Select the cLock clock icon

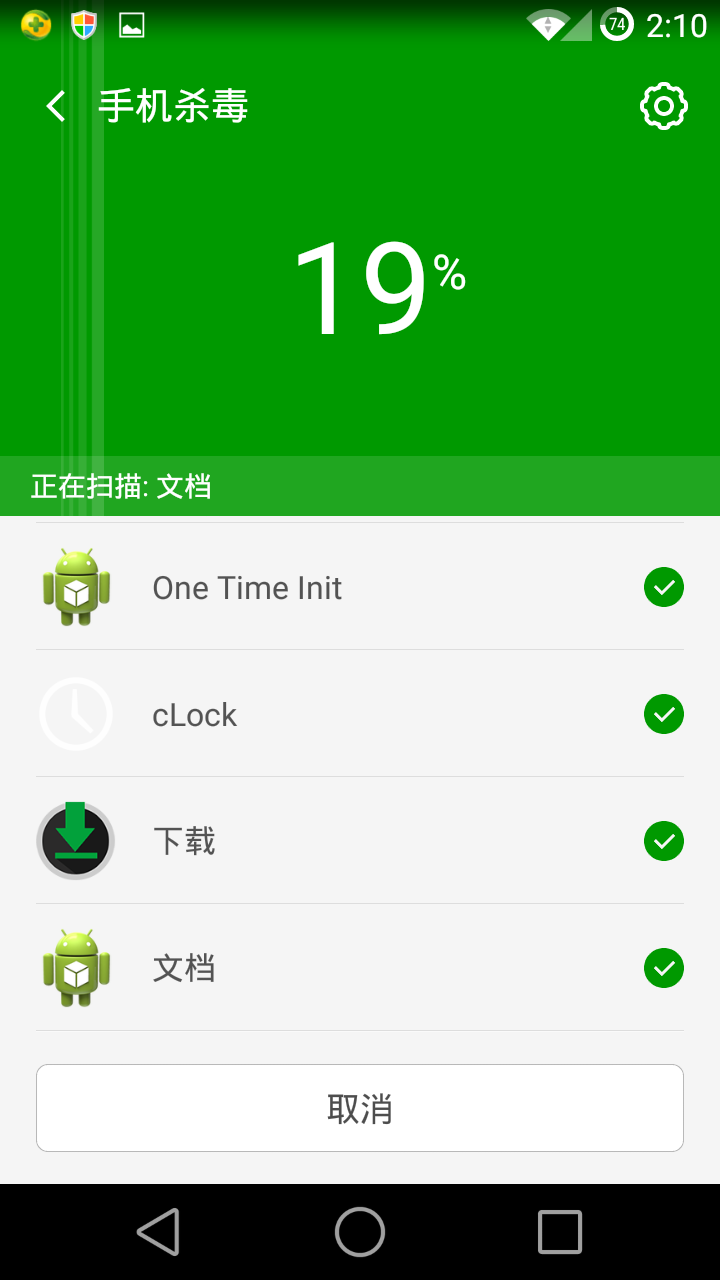(75, 714)
